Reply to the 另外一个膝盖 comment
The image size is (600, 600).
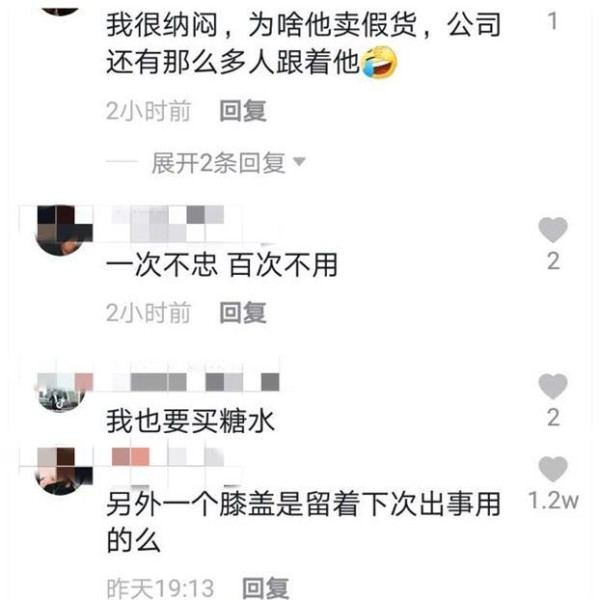(x=266, y=586)
